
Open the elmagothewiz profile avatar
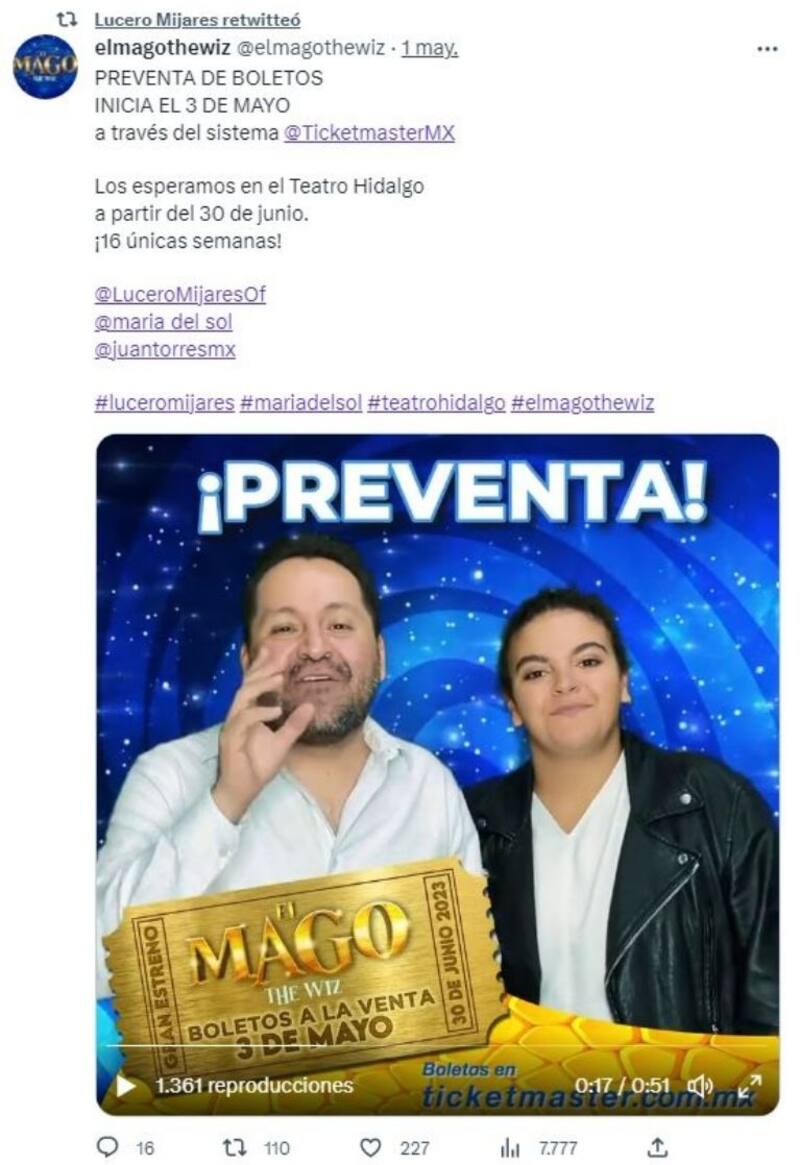(45, 67)
